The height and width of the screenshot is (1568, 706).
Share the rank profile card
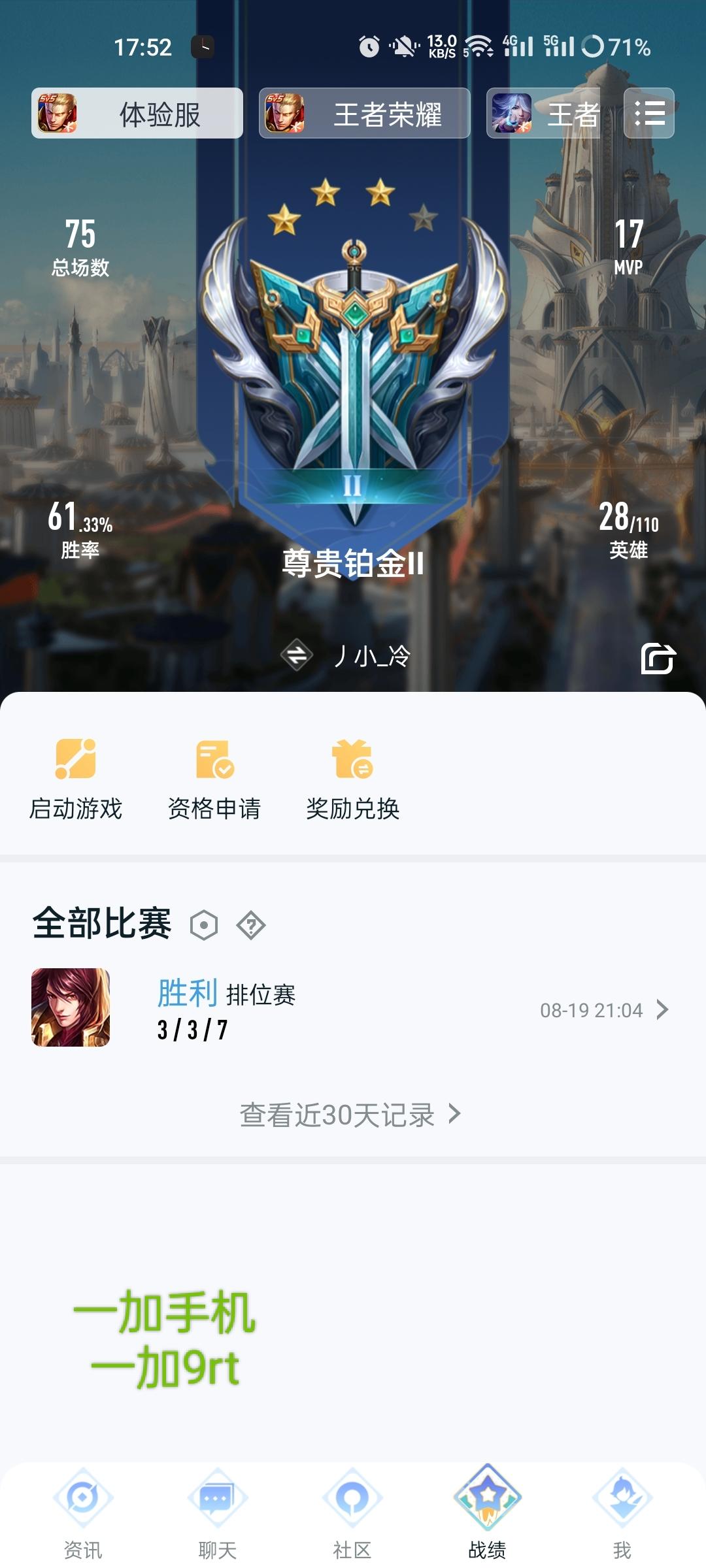pos(658,658)
